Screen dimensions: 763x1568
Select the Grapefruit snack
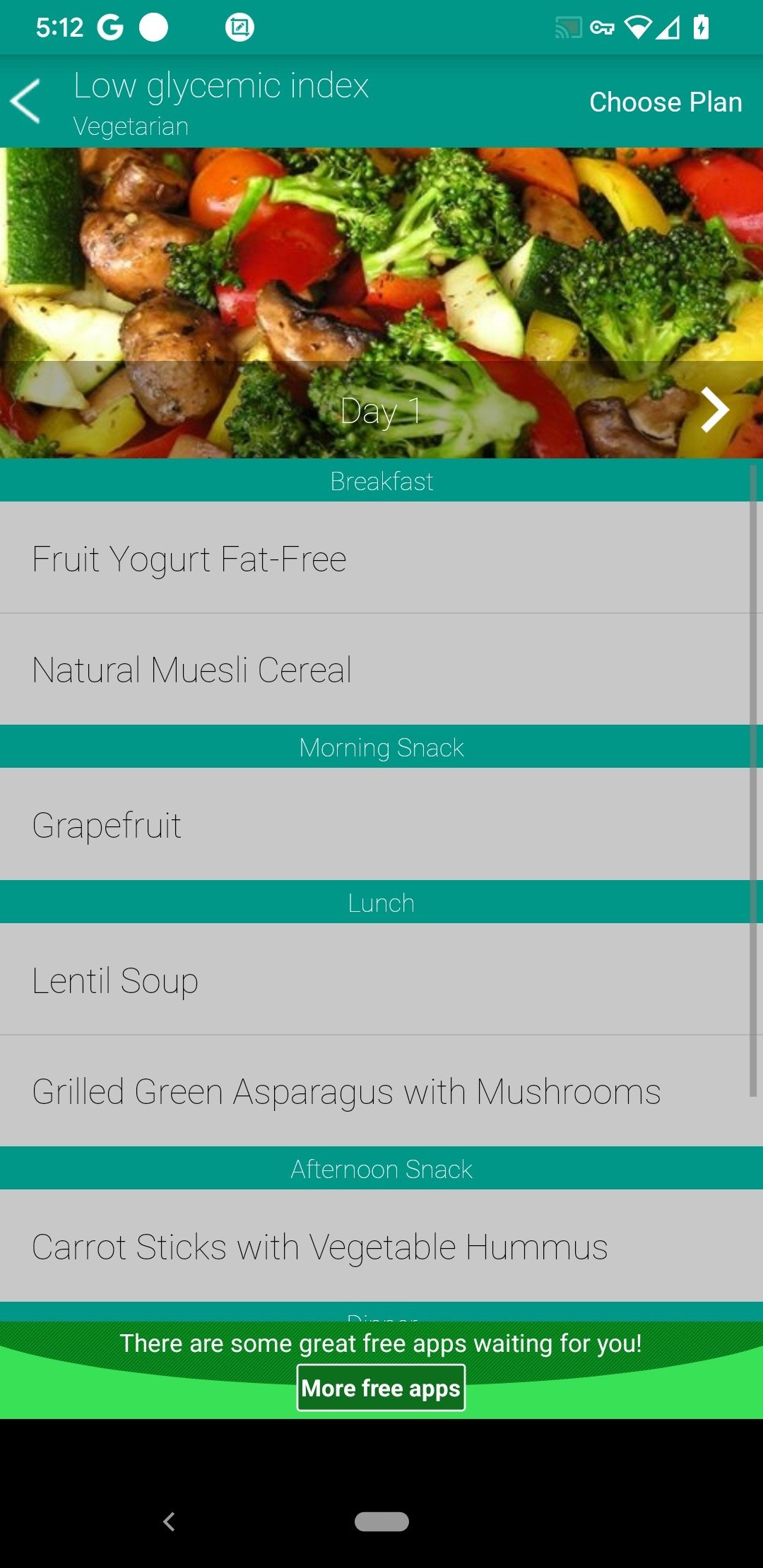pyautogui.click(x=374, y=824)
